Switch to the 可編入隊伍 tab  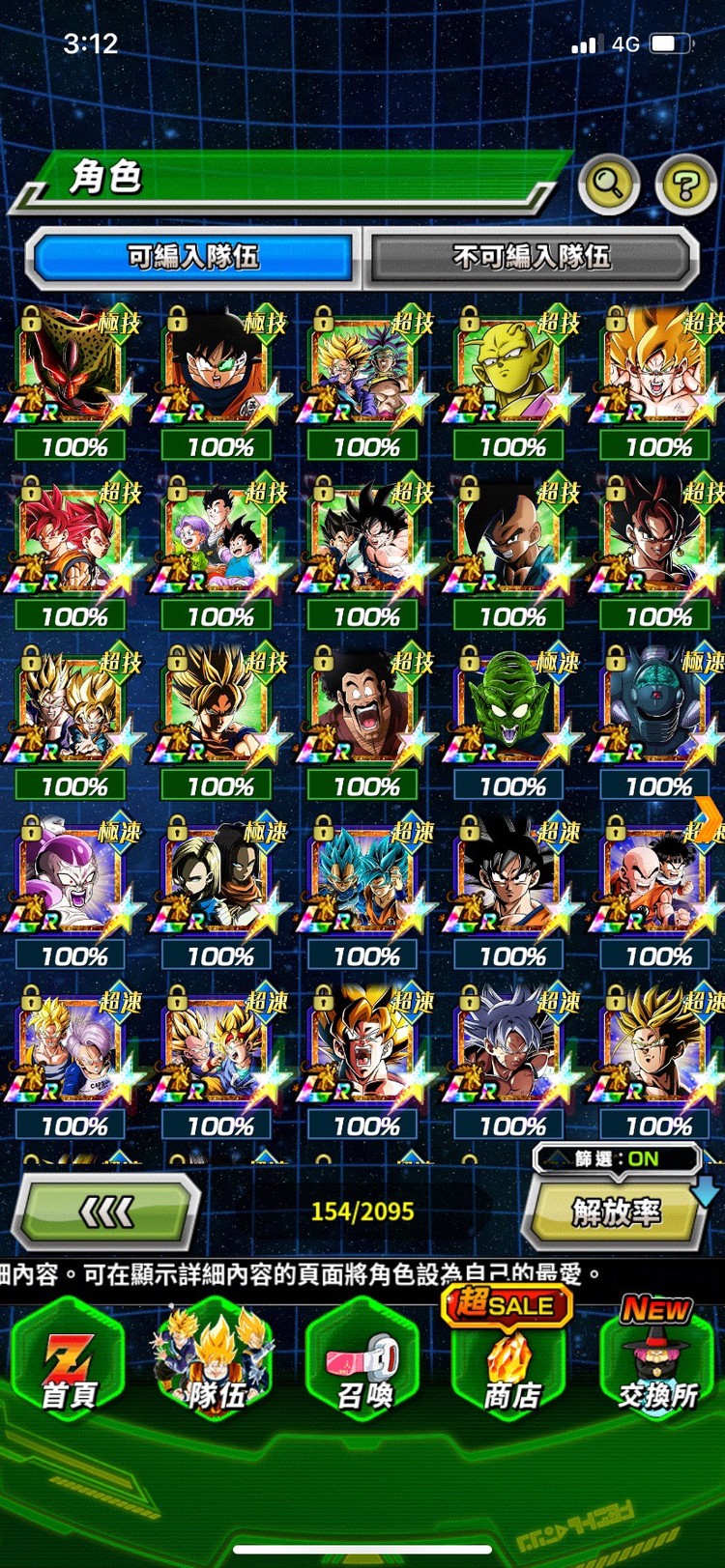pyautogui.click(x=193, y=257)
